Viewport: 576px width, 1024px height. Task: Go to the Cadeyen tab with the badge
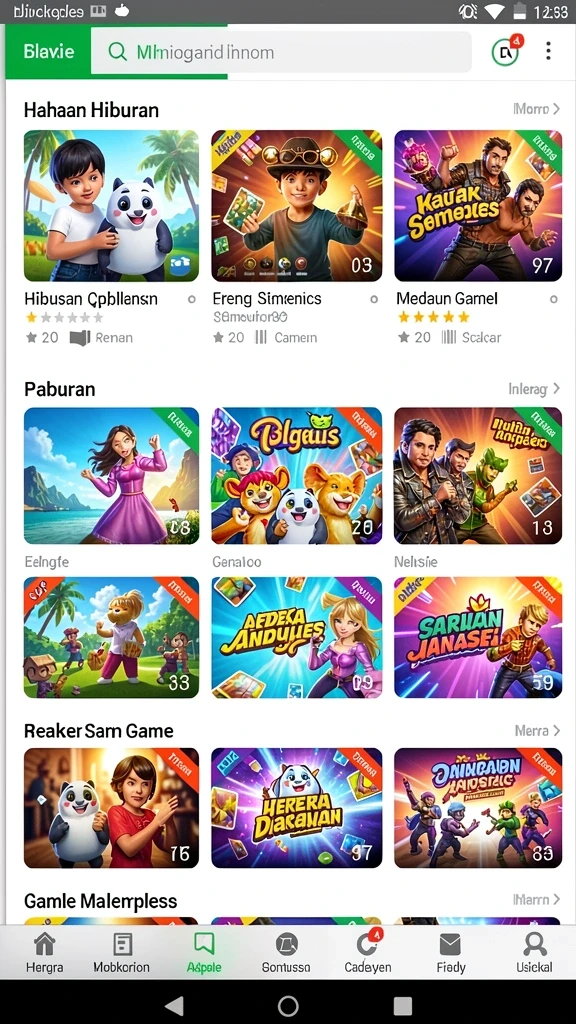pos(366,953)
